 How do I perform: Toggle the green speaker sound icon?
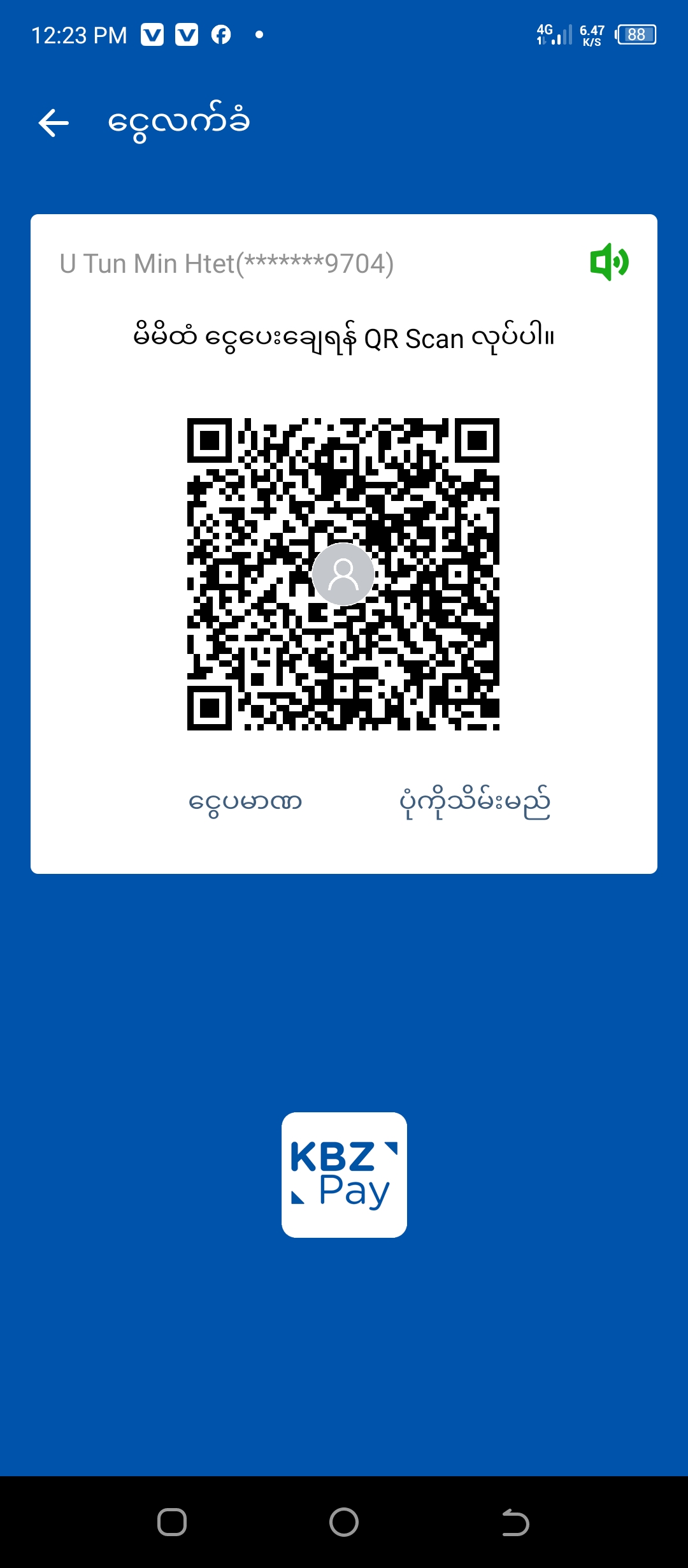609,262
